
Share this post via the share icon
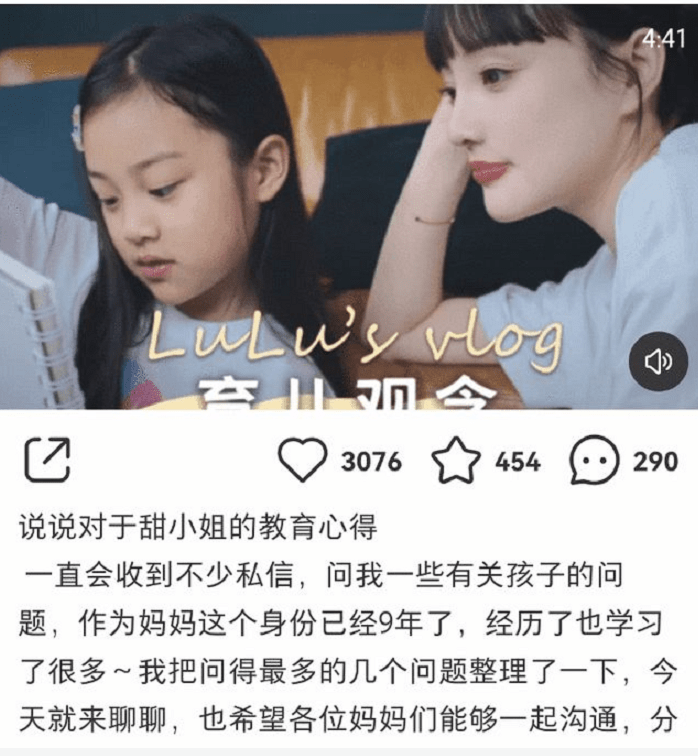tap(47, 460)
